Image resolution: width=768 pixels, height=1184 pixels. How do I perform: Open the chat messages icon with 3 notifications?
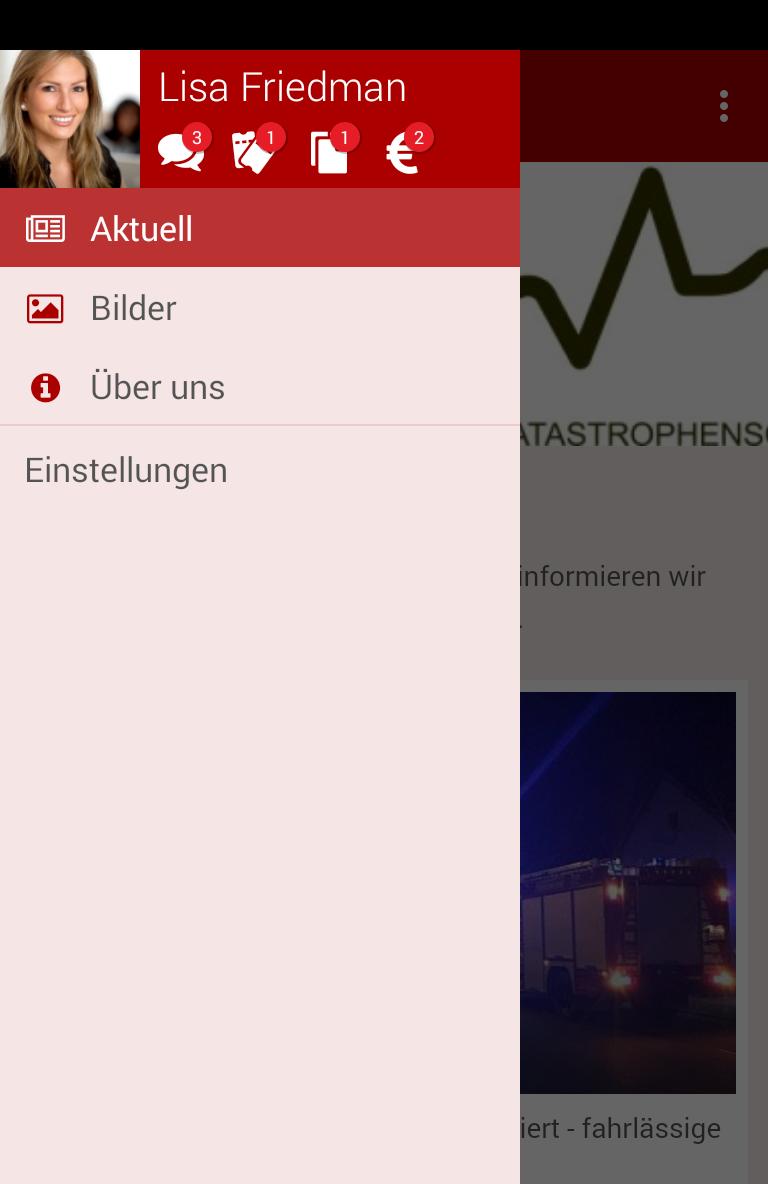(x=182, y=153)
